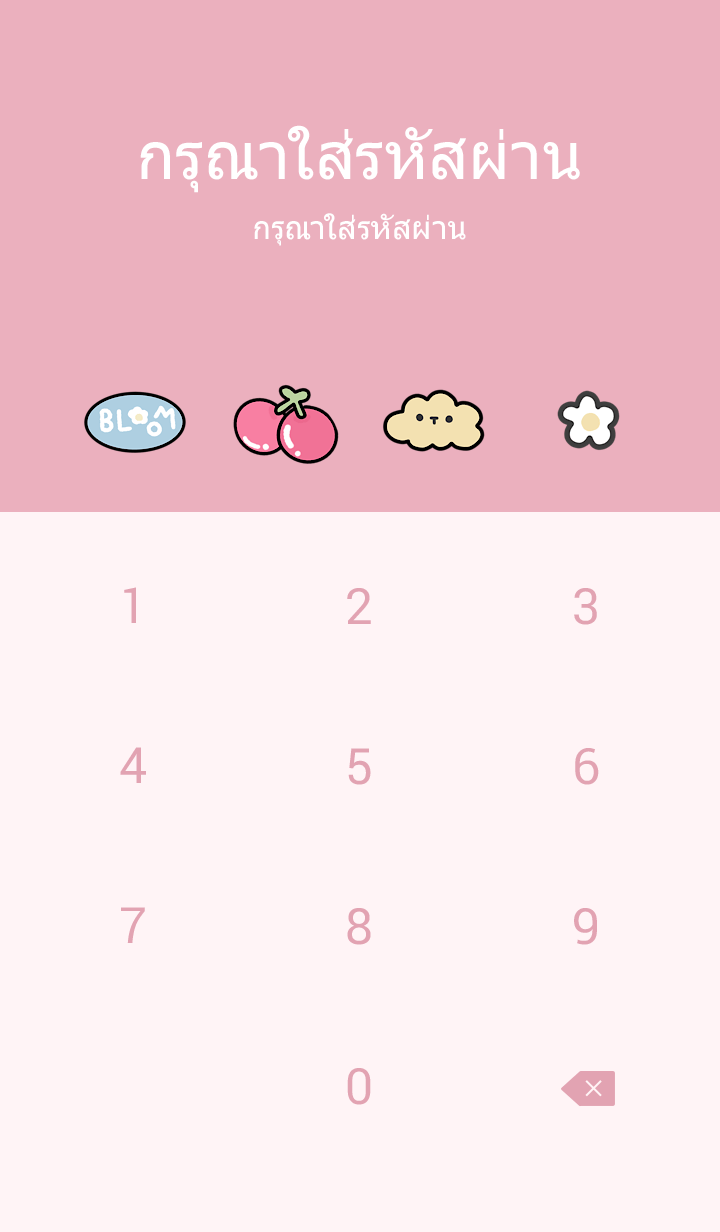Screen dimensions: 720x1232
Task: Enter digit 0 for the passcode
Action: (x=359, y=1087)
